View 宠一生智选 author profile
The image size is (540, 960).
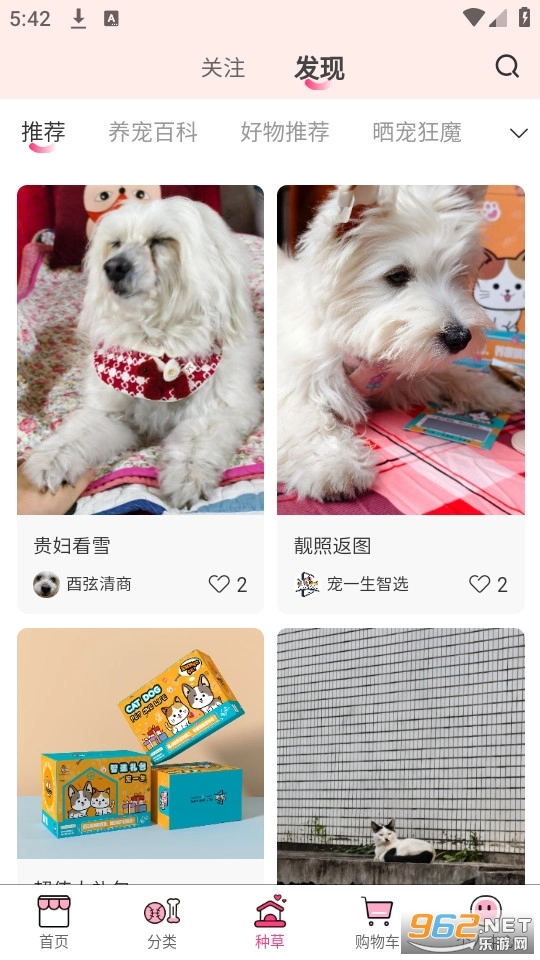pos(351,584)
